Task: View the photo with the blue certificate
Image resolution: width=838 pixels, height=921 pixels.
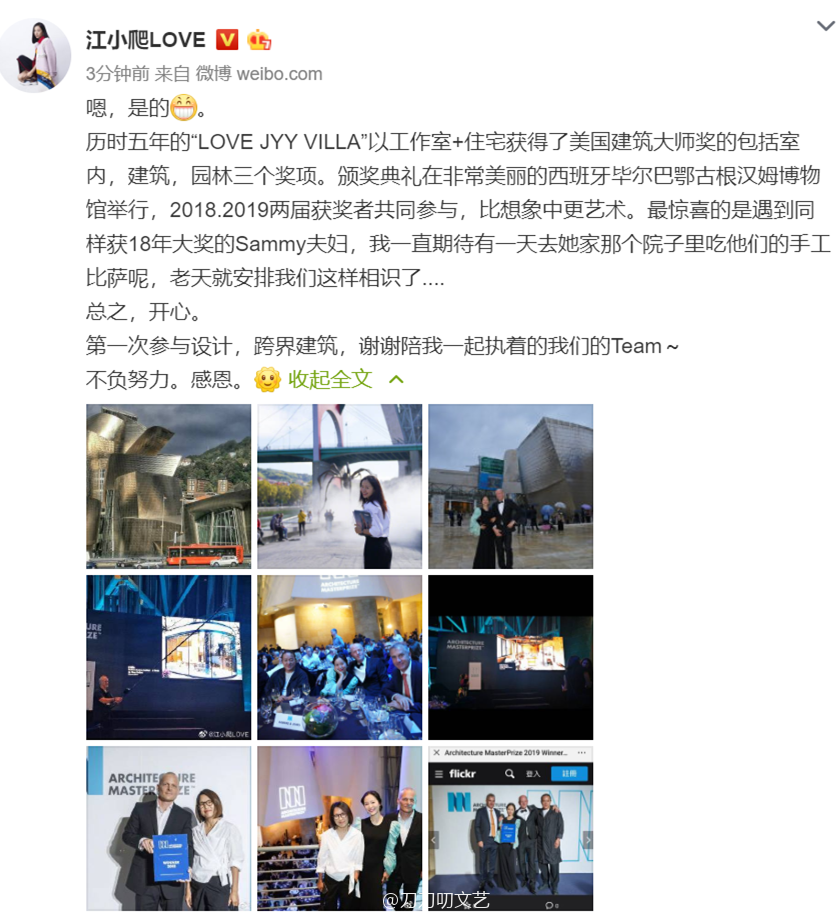Action: pos(169,829)
